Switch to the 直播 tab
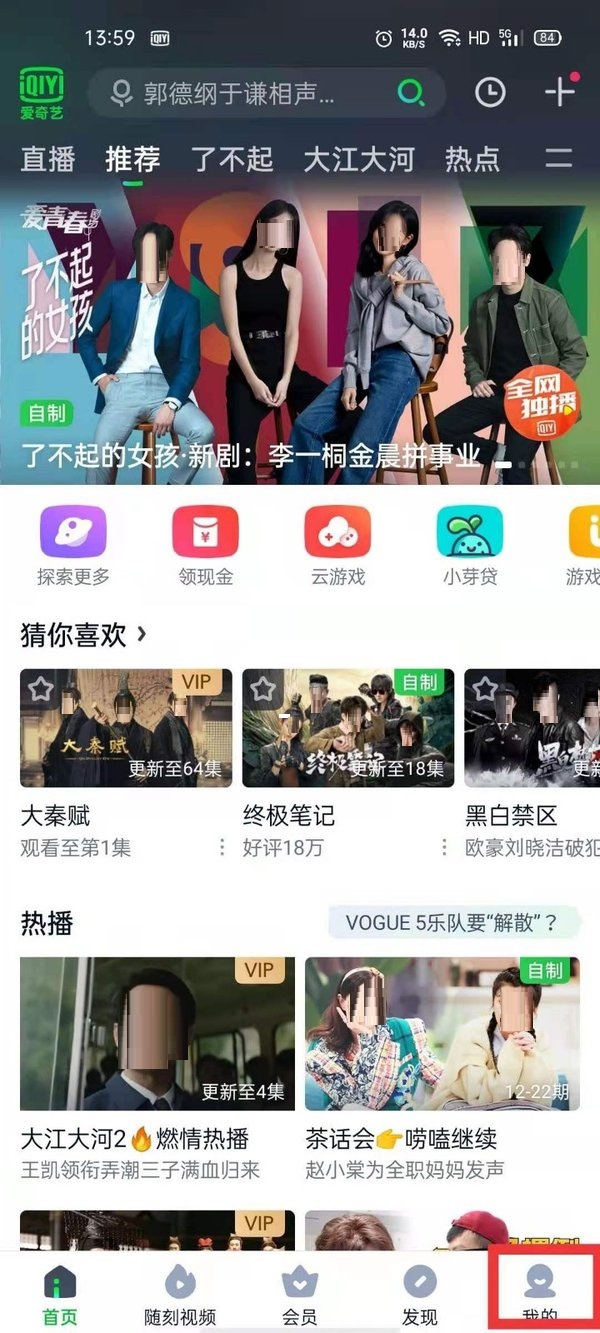 (48, 159)
